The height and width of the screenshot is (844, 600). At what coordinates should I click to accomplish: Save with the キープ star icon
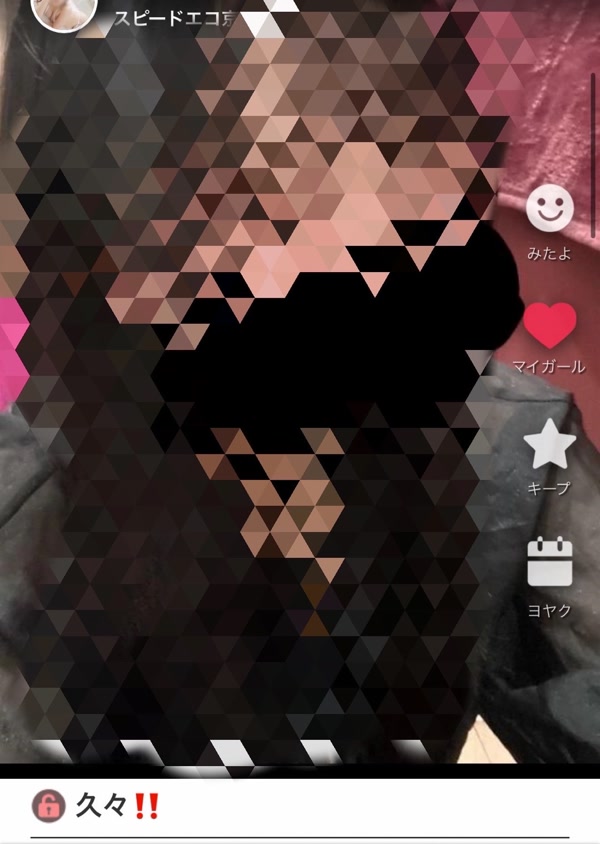549,446
